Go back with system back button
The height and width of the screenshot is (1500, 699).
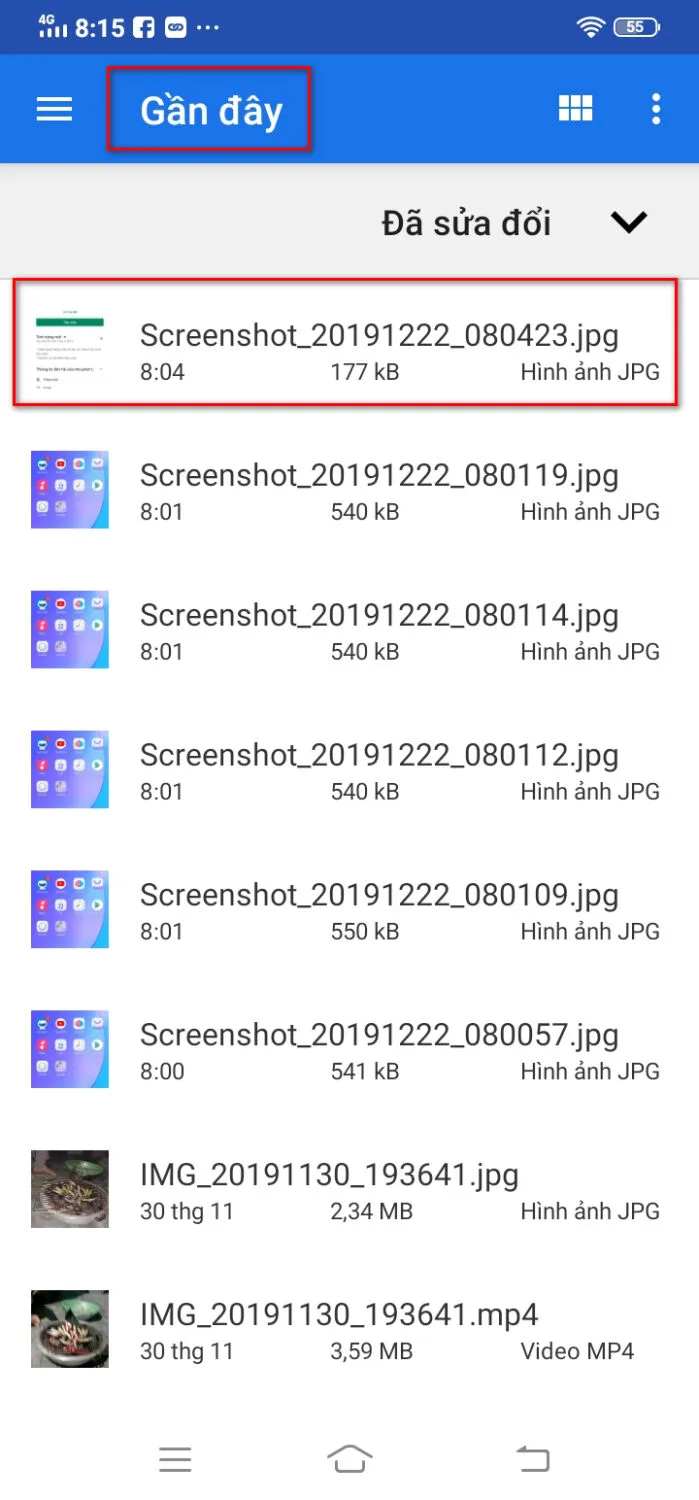tap(533, 1459)
